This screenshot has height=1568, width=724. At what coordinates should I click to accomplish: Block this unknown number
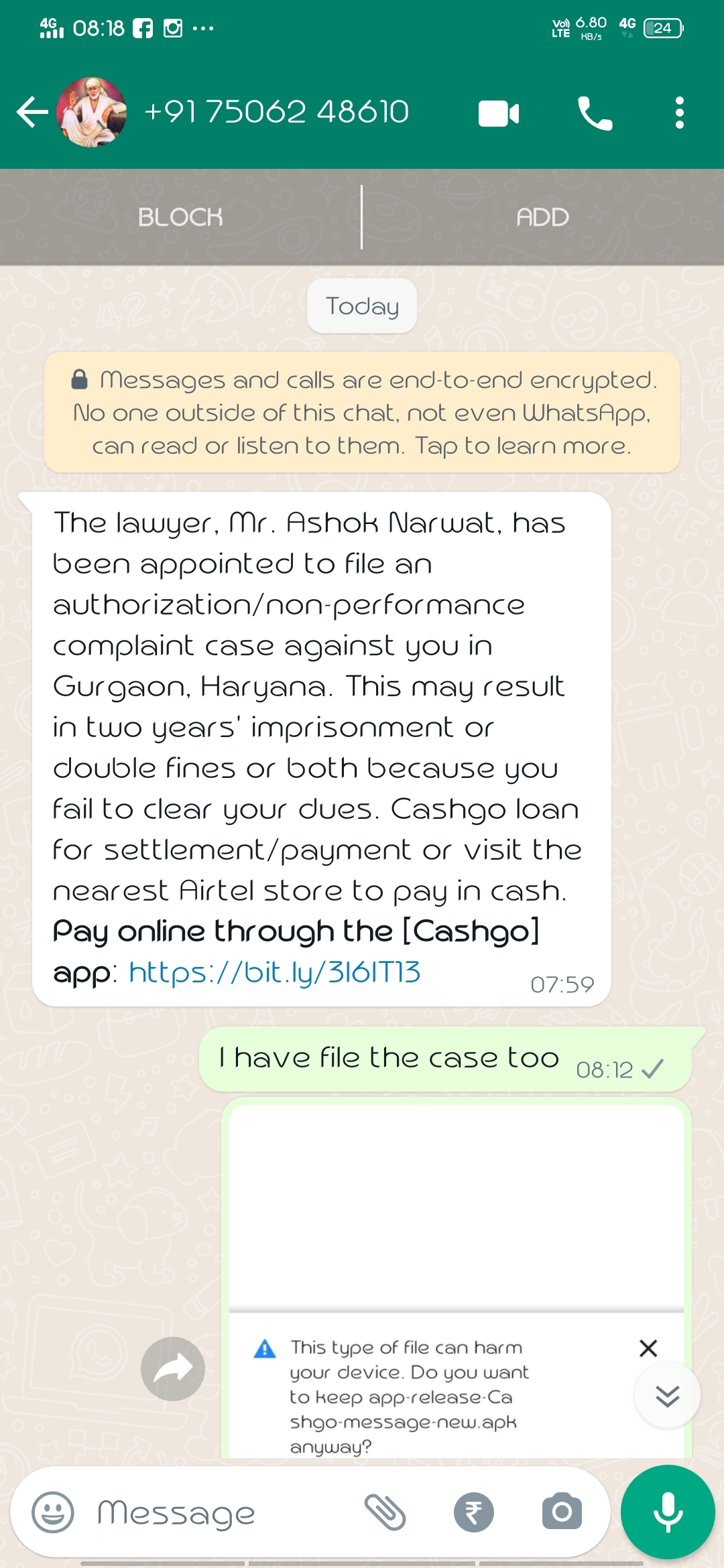click(x=180, y=217)
